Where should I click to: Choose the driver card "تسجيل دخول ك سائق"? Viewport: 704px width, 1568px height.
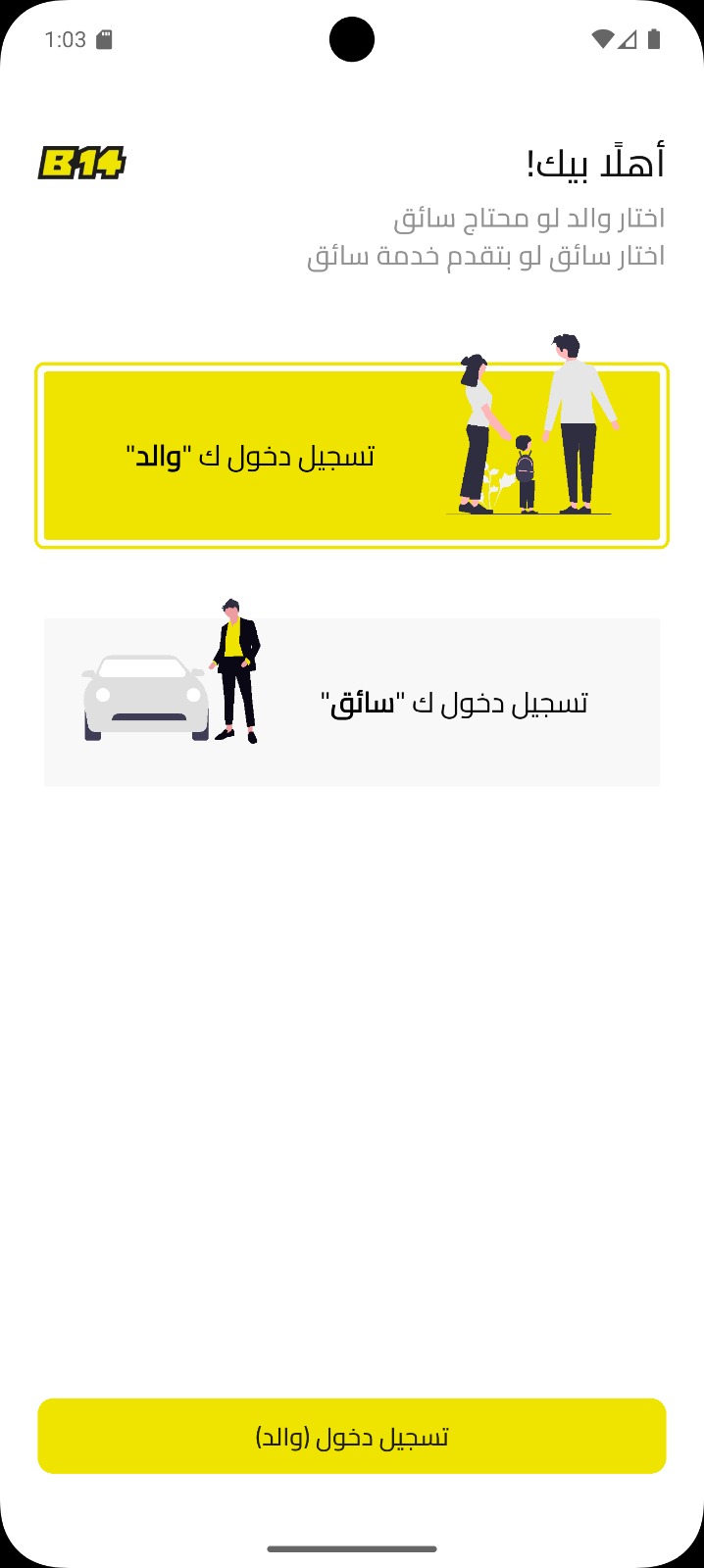tap(351, 703)
